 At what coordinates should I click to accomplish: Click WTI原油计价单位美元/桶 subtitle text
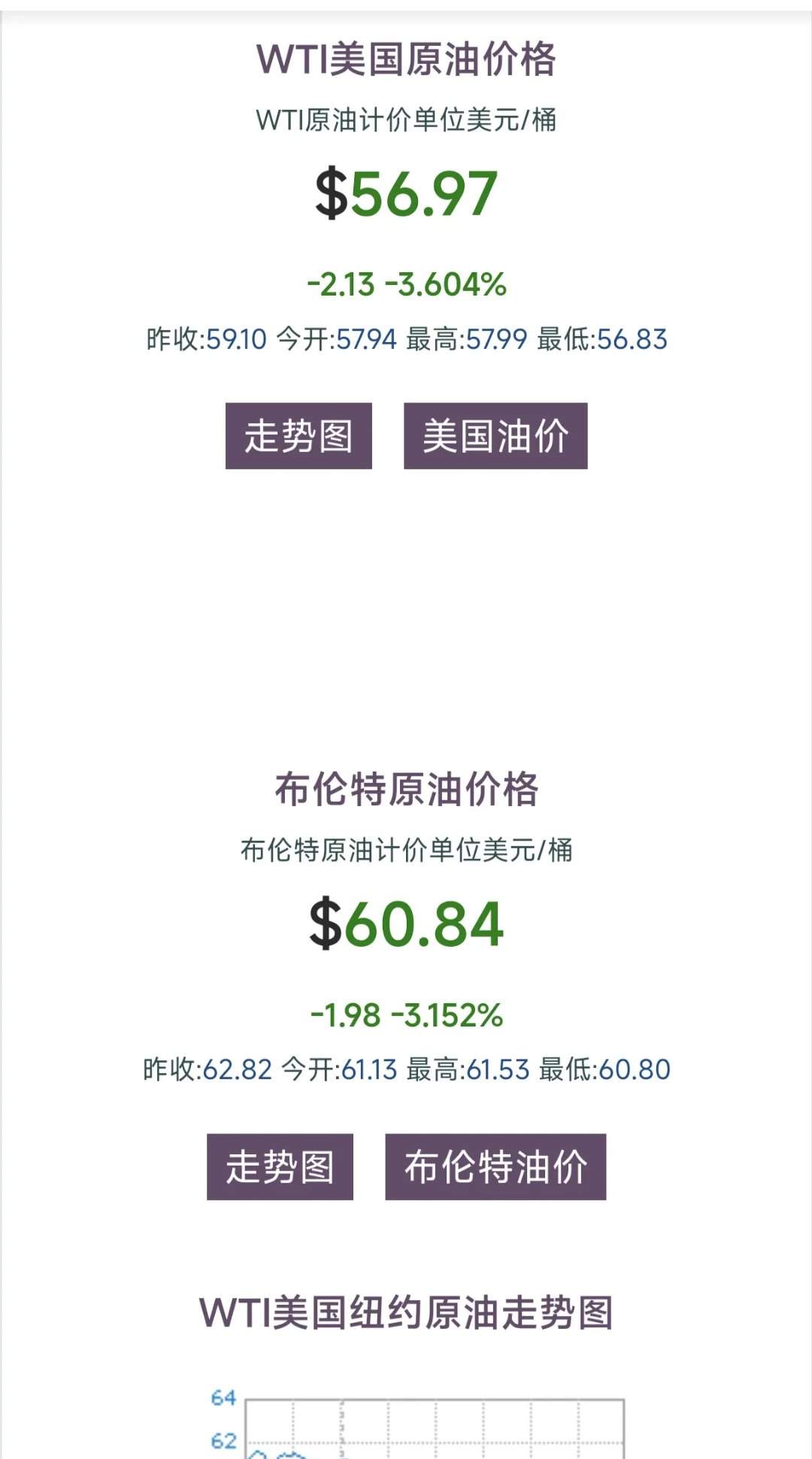406,119
